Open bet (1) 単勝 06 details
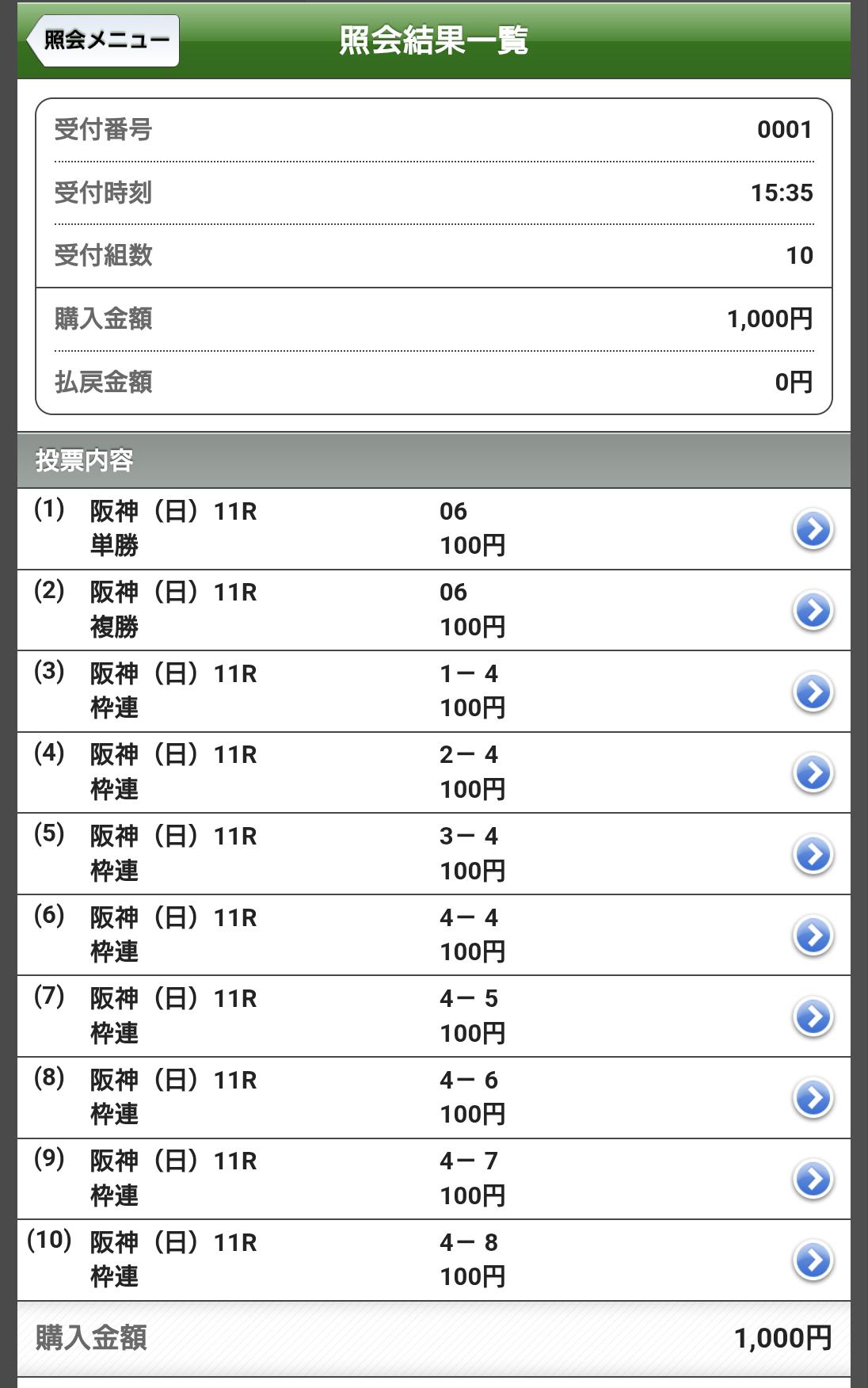The width and height of the screenshot is (868, 1388). (x=813, y=529)
